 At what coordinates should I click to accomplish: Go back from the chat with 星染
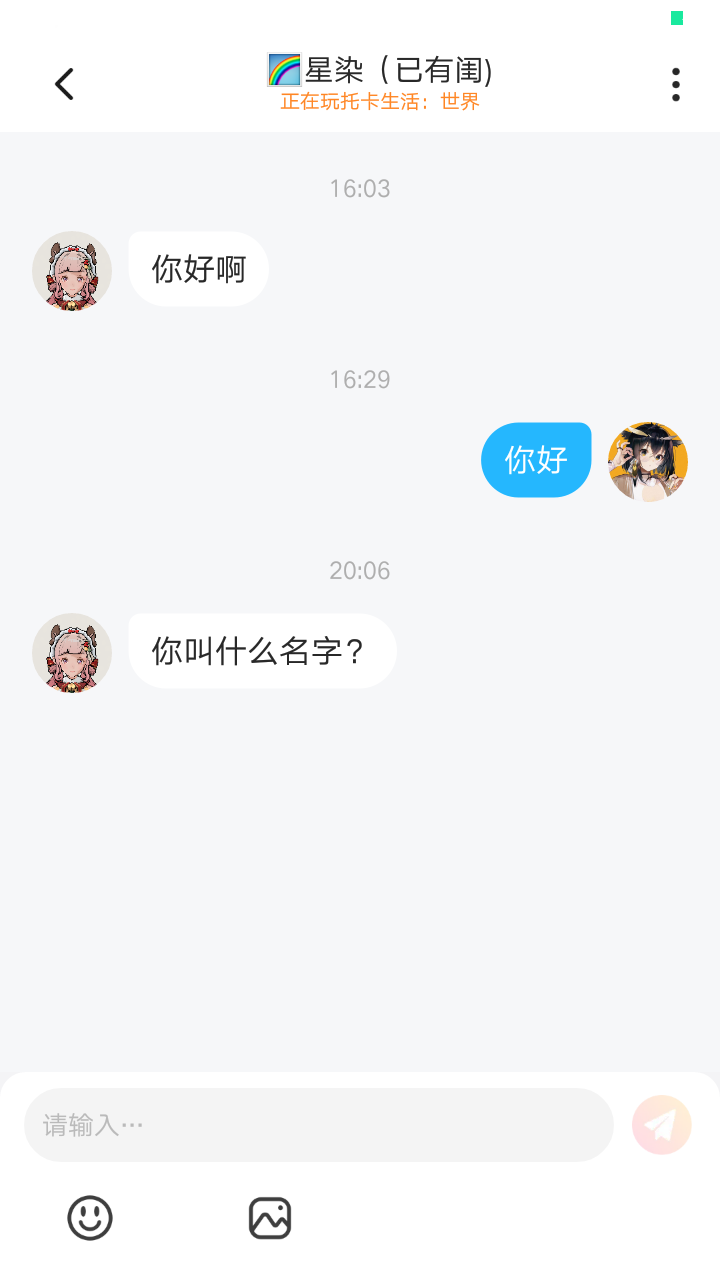[65, 84]
